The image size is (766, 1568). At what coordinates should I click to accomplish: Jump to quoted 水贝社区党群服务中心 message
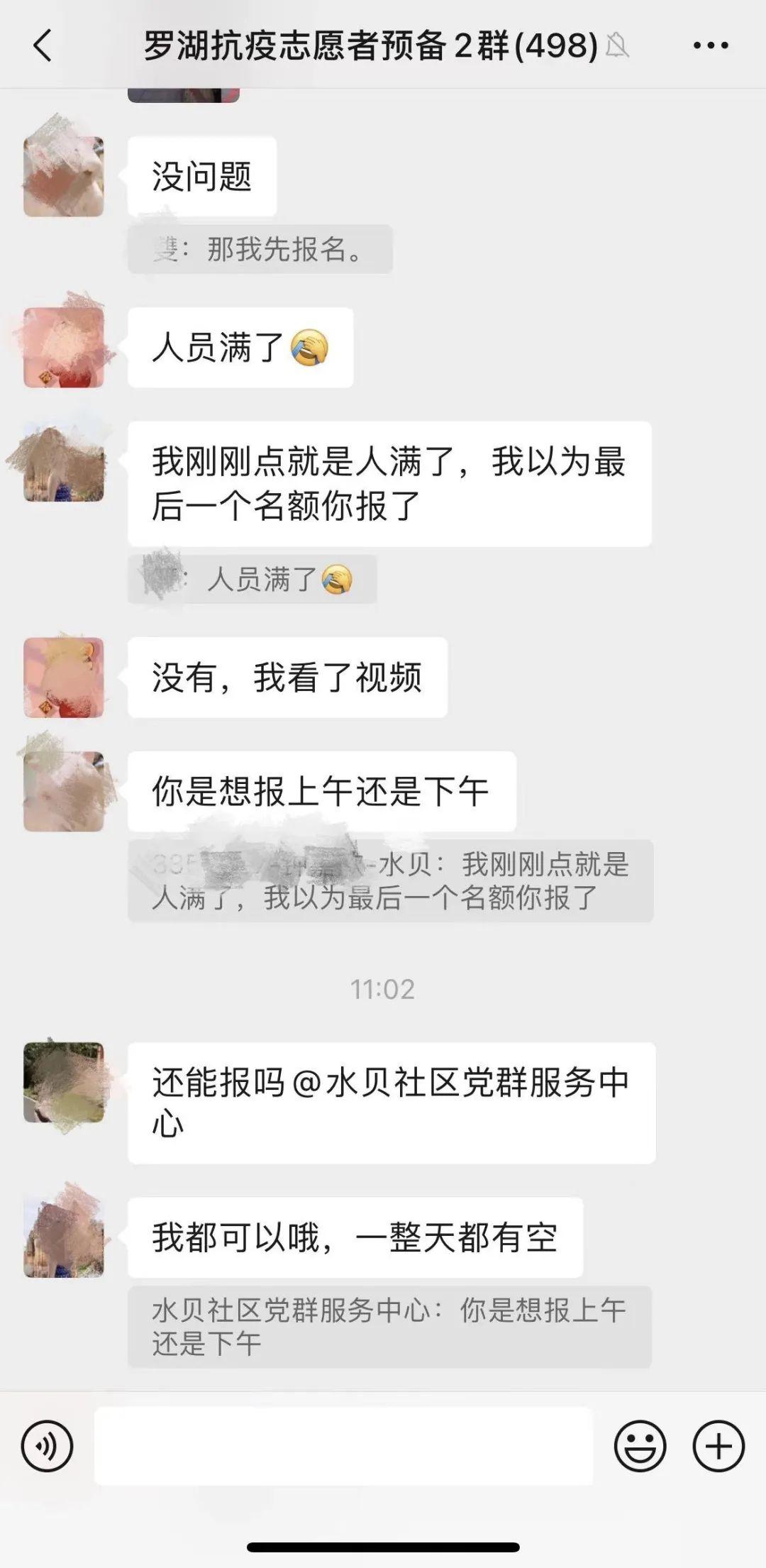pos(389,1327)
